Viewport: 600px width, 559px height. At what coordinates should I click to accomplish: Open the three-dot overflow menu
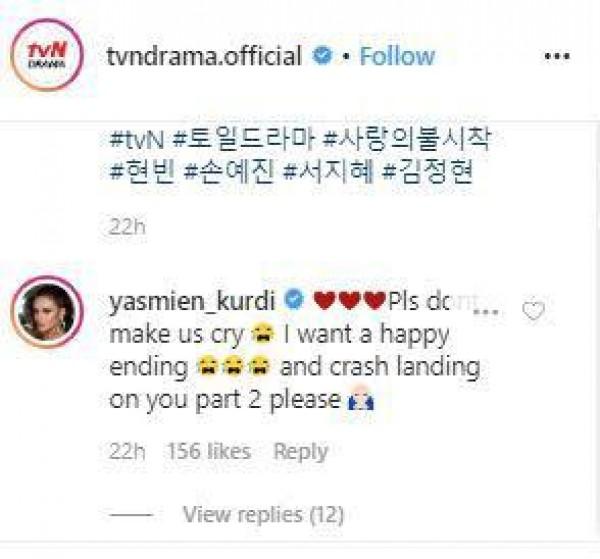coord(557,56)
